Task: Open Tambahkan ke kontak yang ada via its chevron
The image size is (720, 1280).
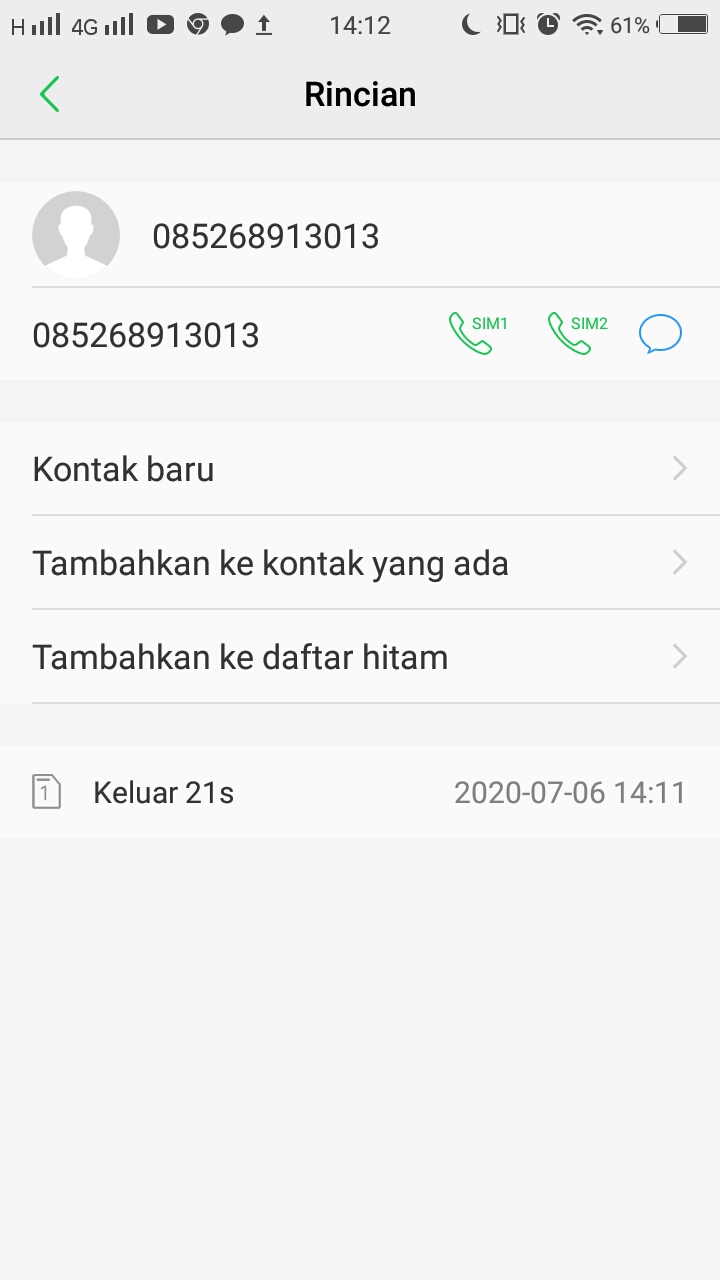Action: click(x=679, y=562)
